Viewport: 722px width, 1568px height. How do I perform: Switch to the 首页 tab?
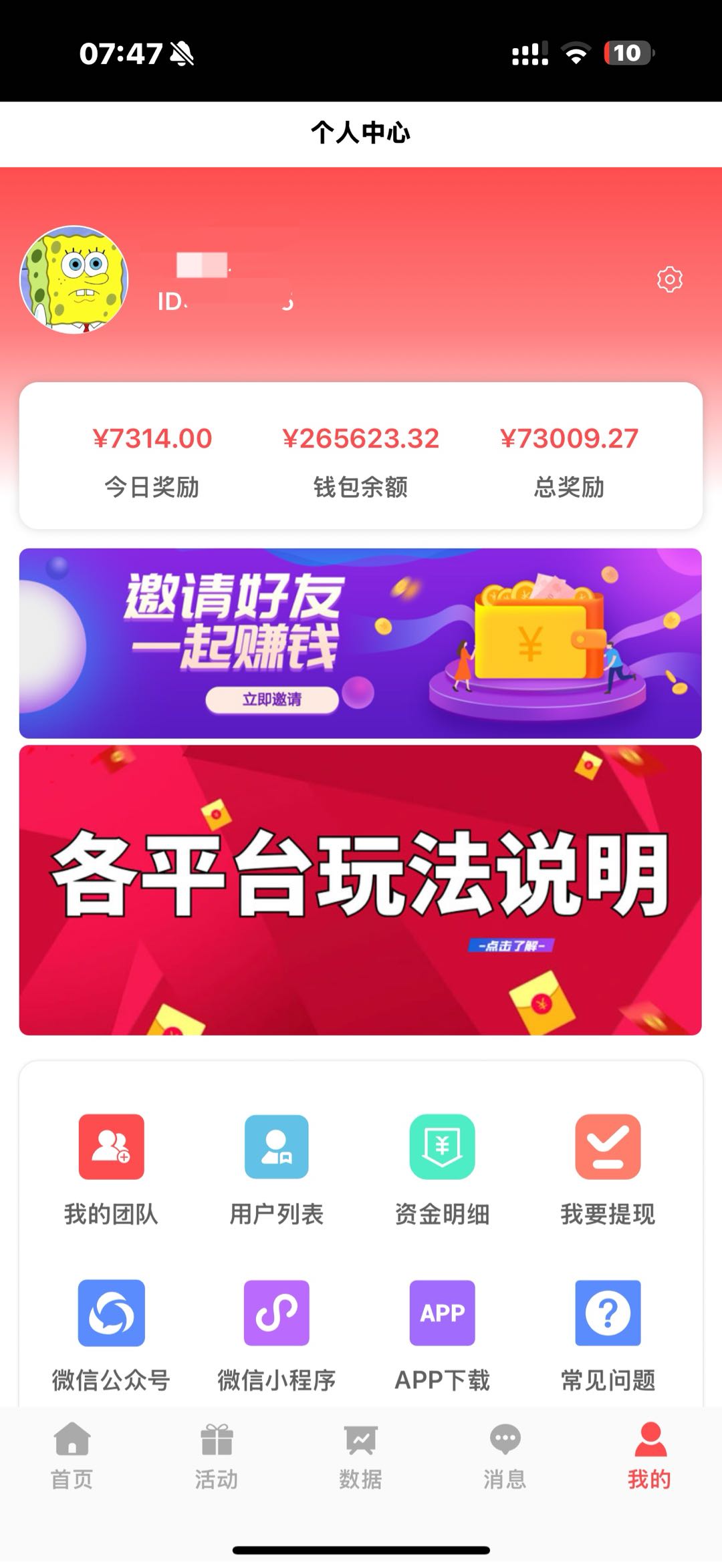tap(72, 1456)
